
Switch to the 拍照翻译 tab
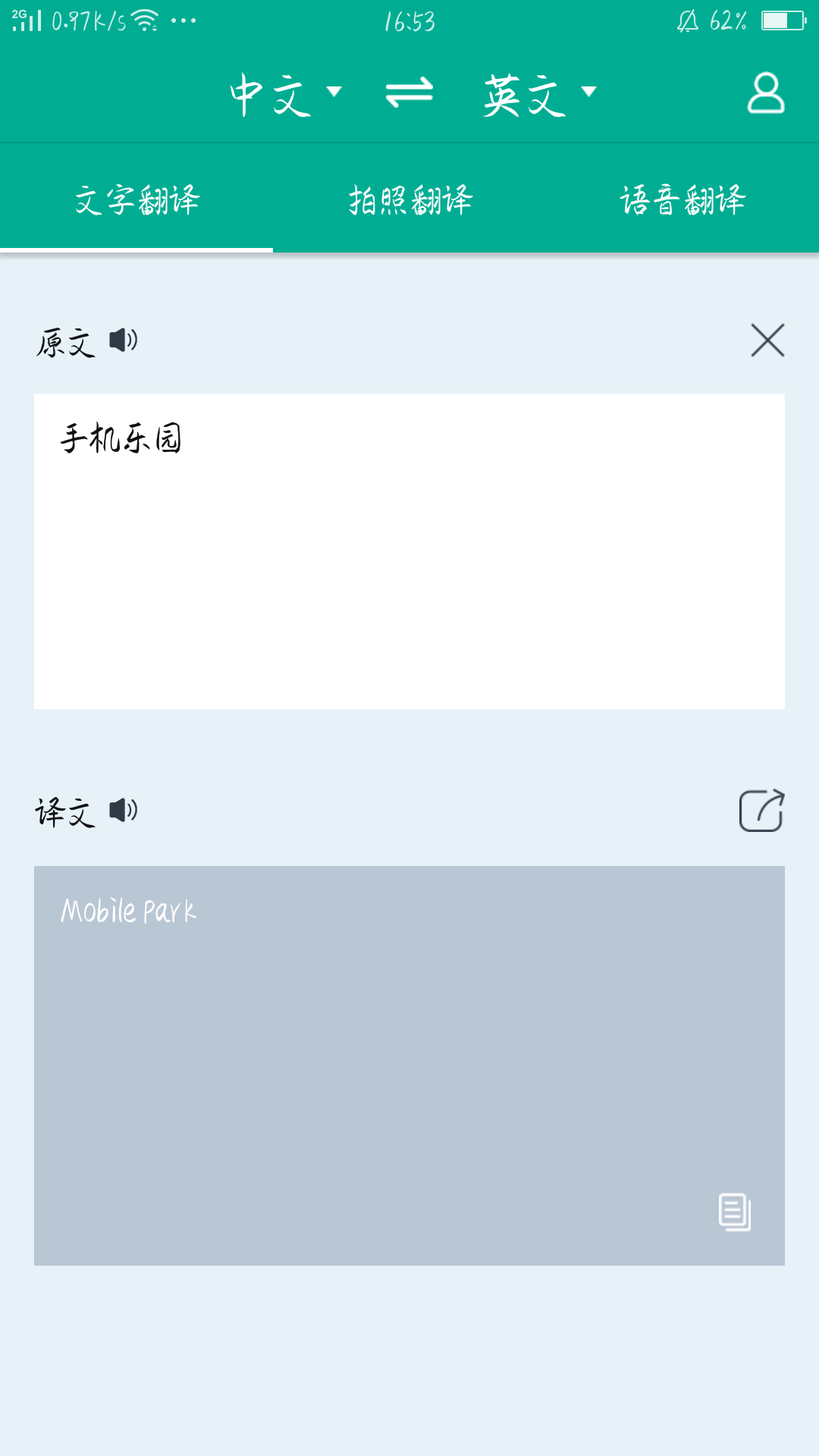[x=409, y=199]
